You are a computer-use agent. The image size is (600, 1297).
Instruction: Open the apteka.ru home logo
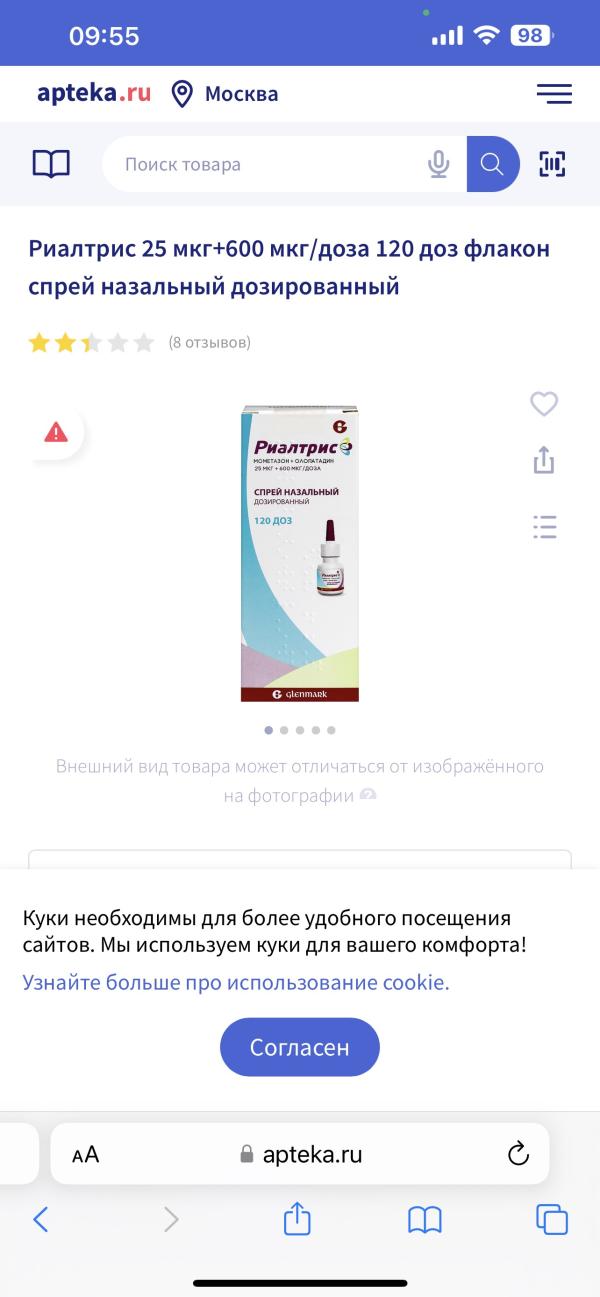coord(94,93)
